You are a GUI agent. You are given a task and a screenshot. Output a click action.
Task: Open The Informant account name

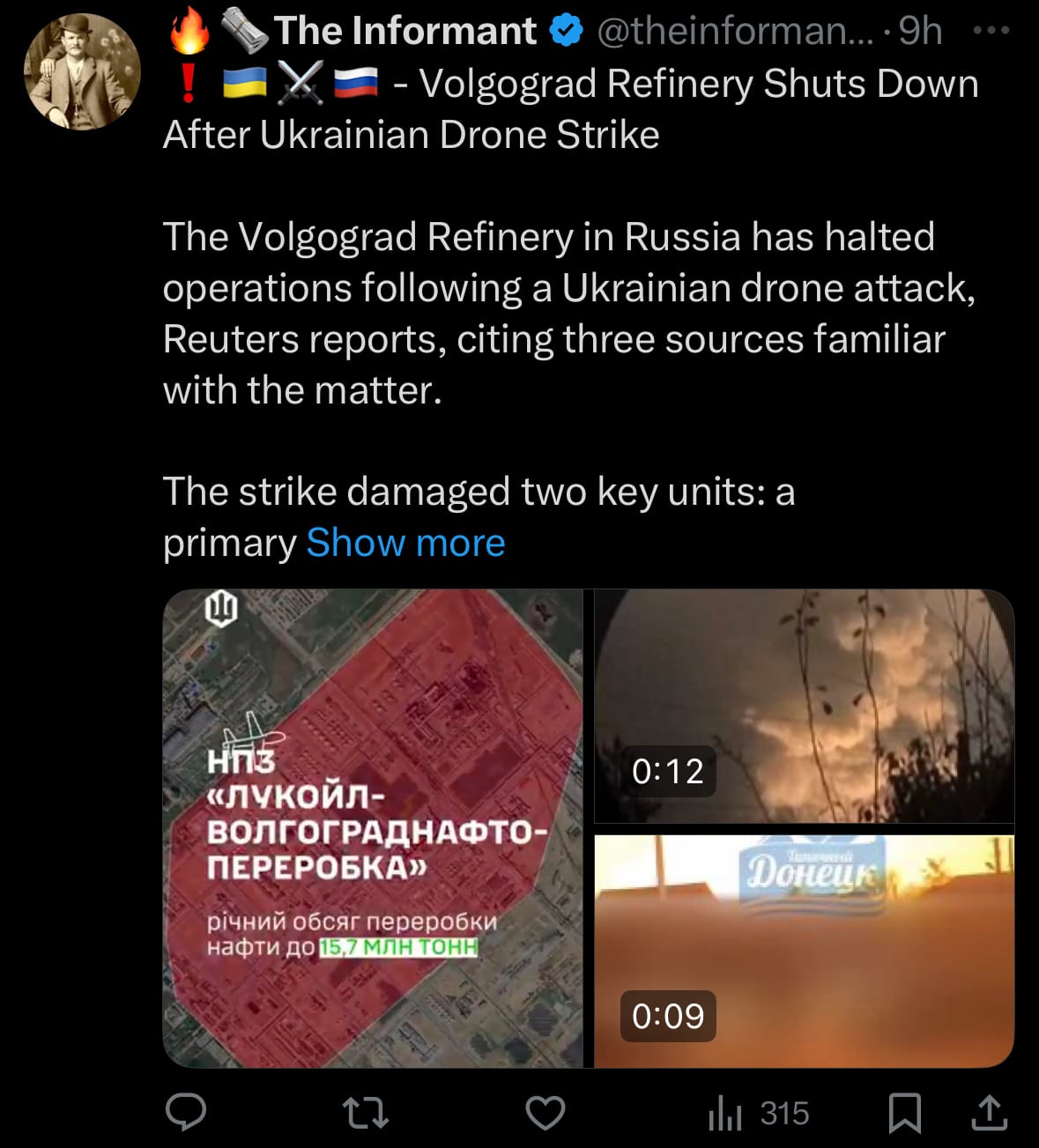[405, 31]
